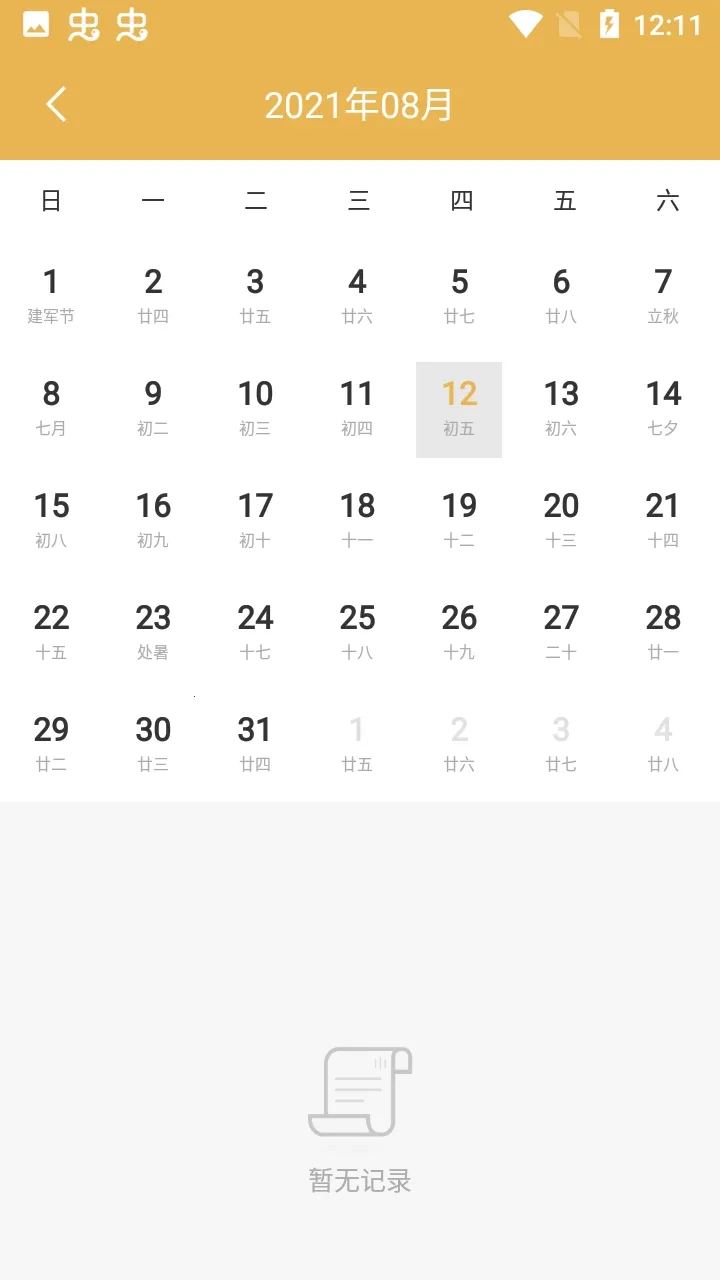Viewport: 720px width, 1280px height.
Task: Pick August 17 初十
Action: click(x=255, y=520)
